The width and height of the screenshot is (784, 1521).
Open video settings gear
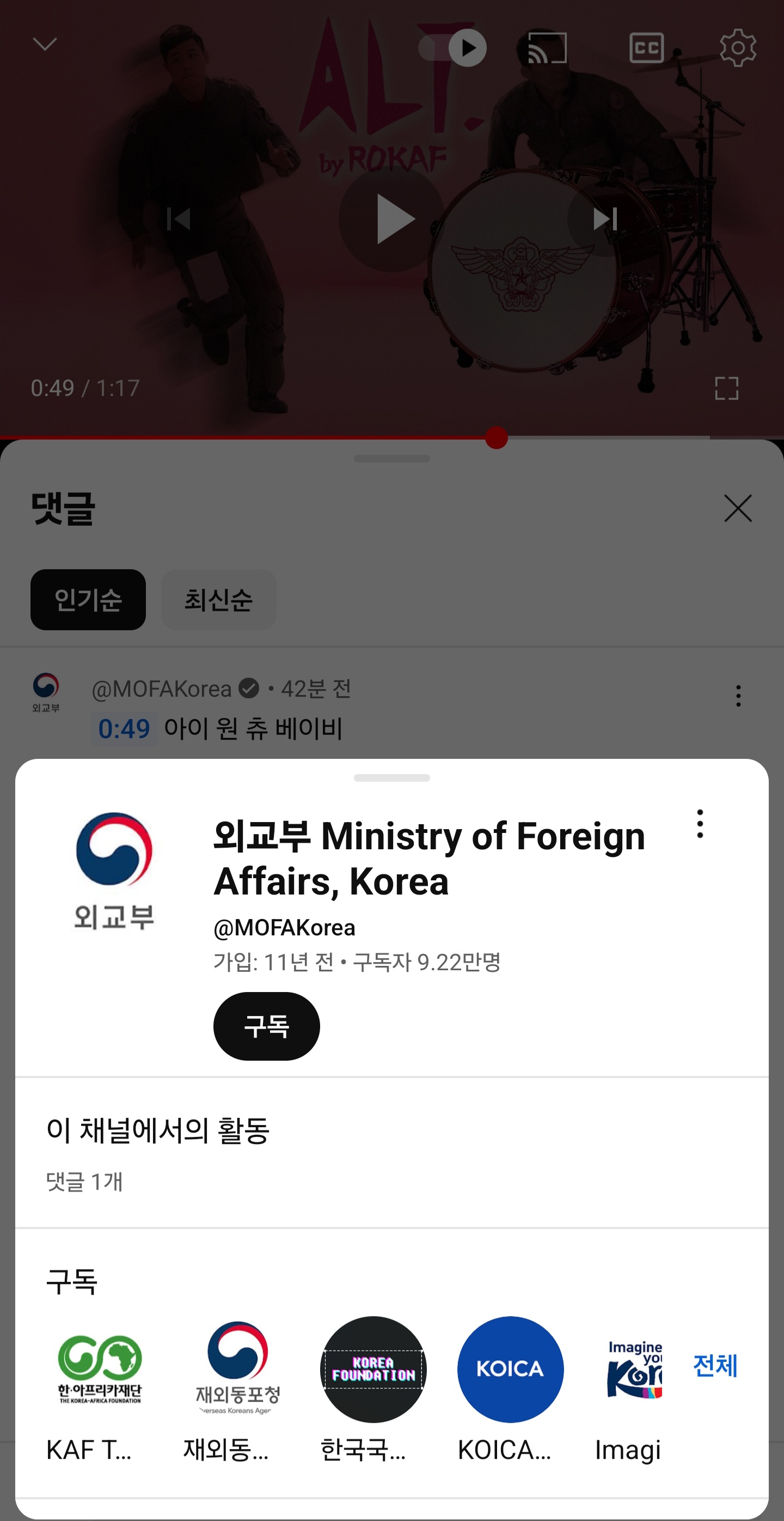tap(738, 47)
